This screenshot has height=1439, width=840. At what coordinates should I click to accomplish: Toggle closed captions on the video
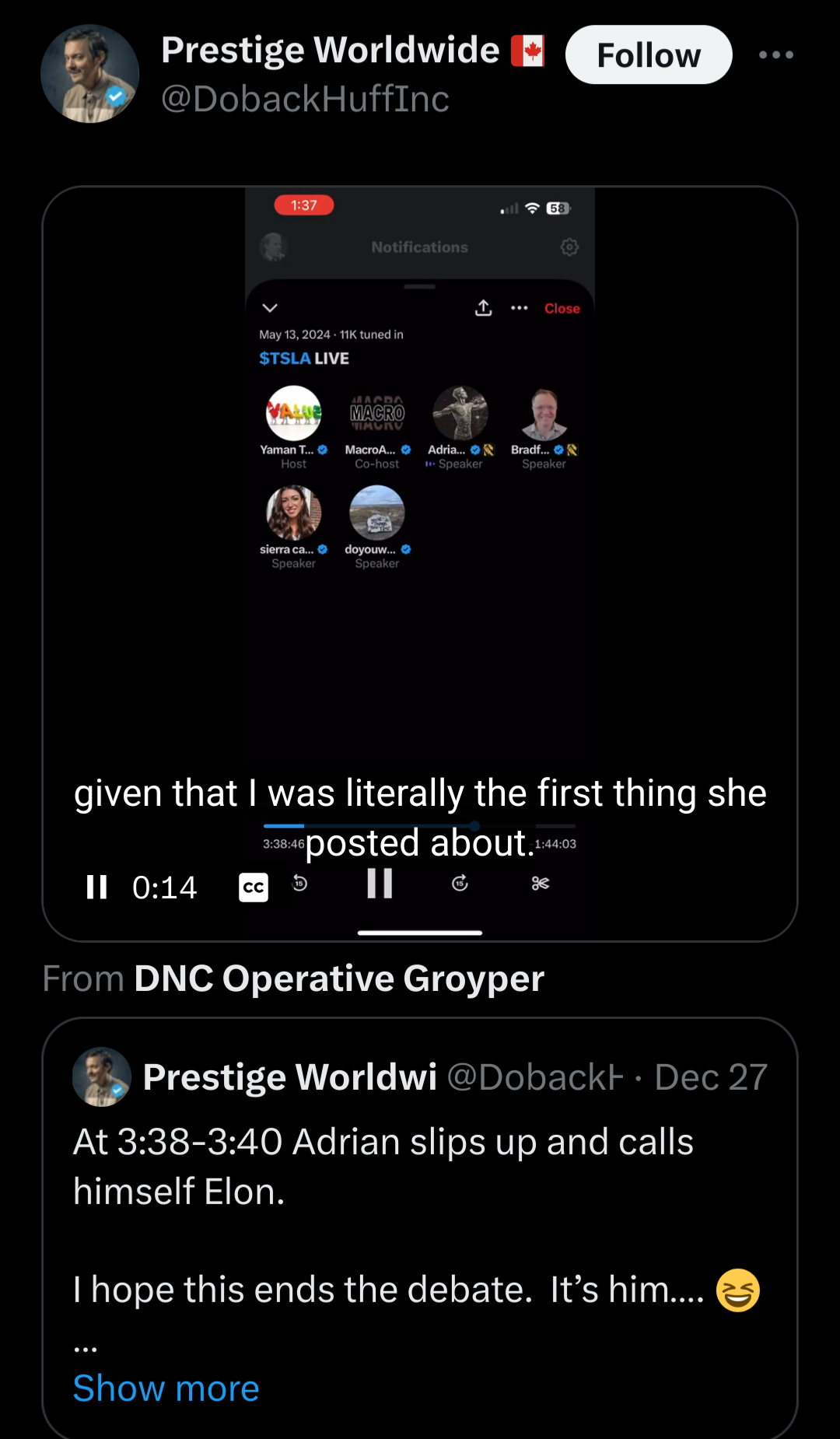click(253, 887)
